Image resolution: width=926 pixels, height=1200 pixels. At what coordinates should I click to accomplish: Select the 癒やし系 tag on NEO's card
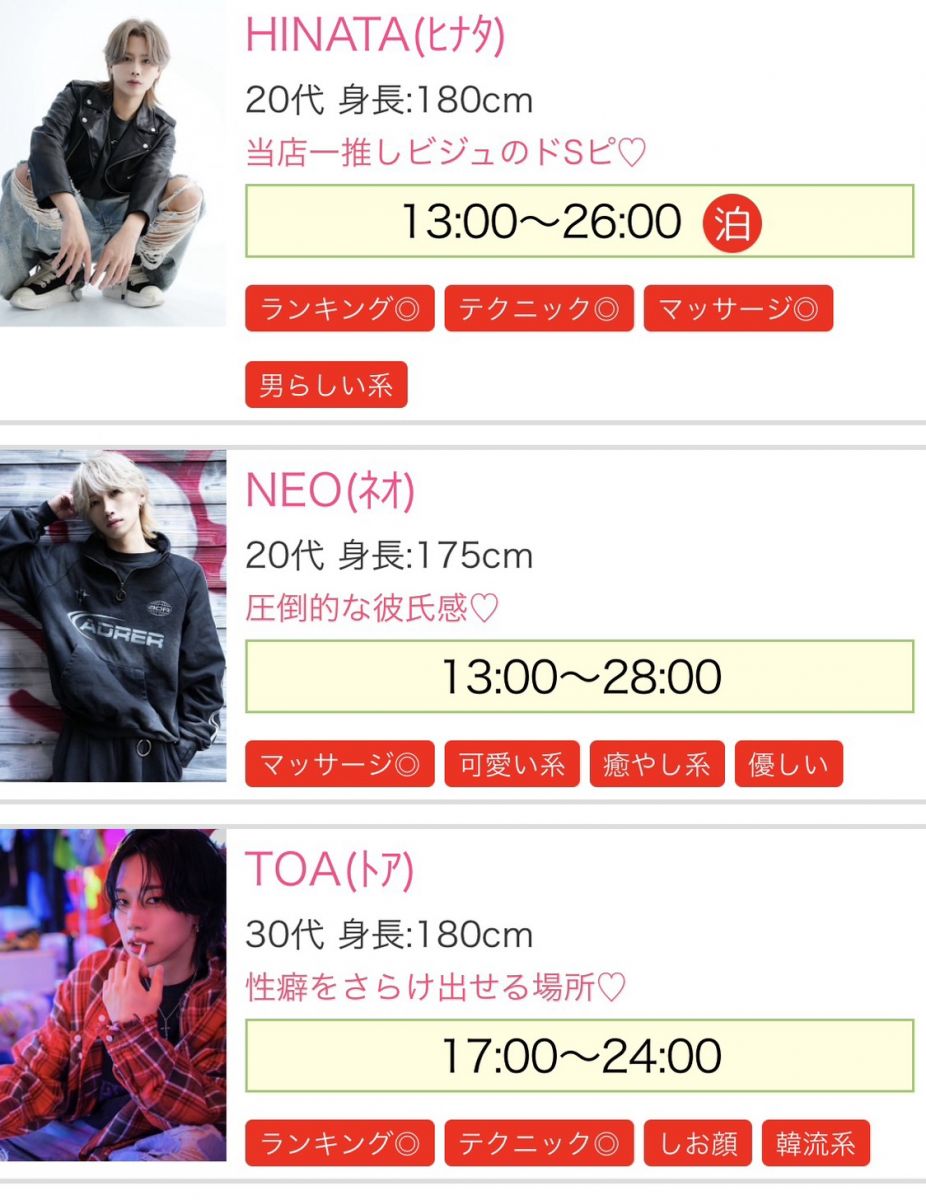click(x=657, y=764)
